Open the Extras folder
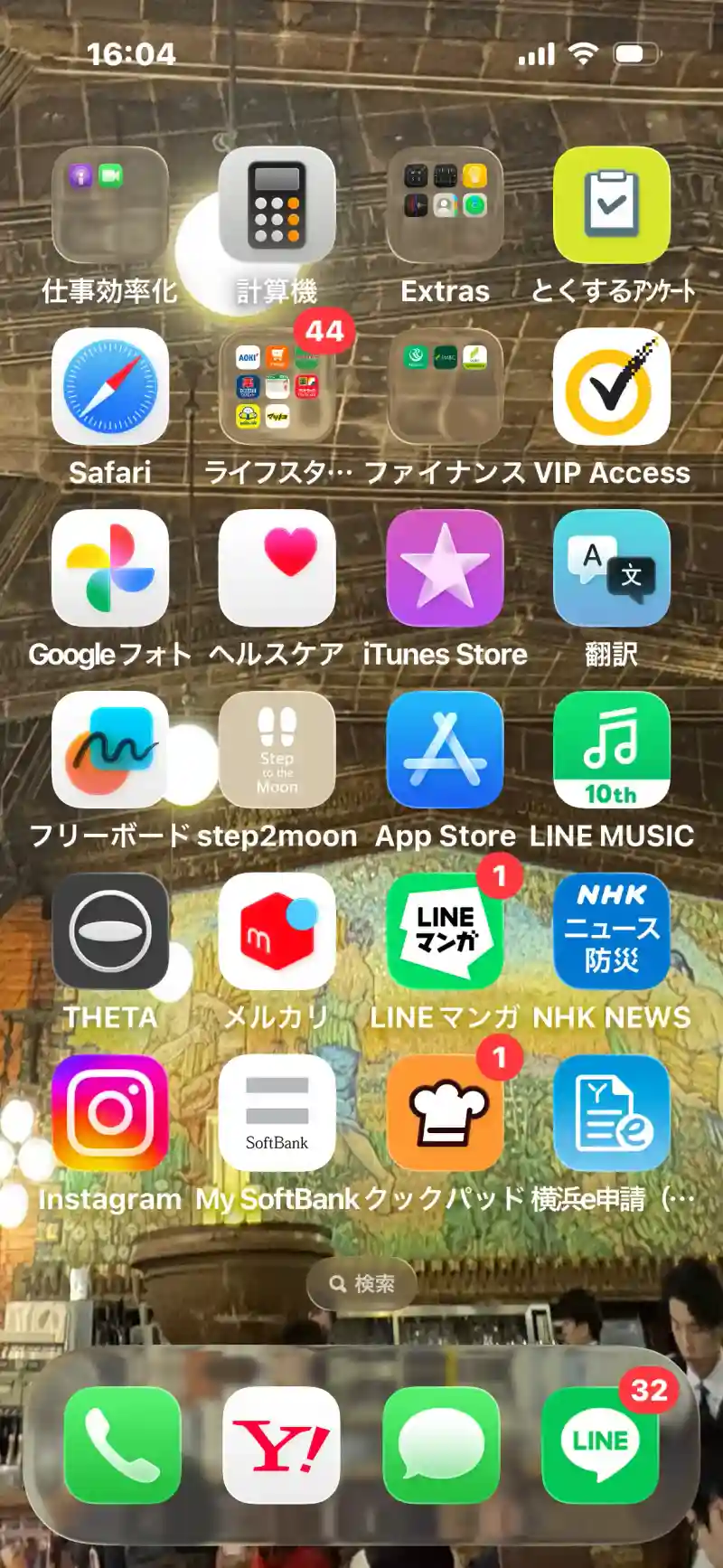Viewport: 723px width, 1568px height. (445, 205)
